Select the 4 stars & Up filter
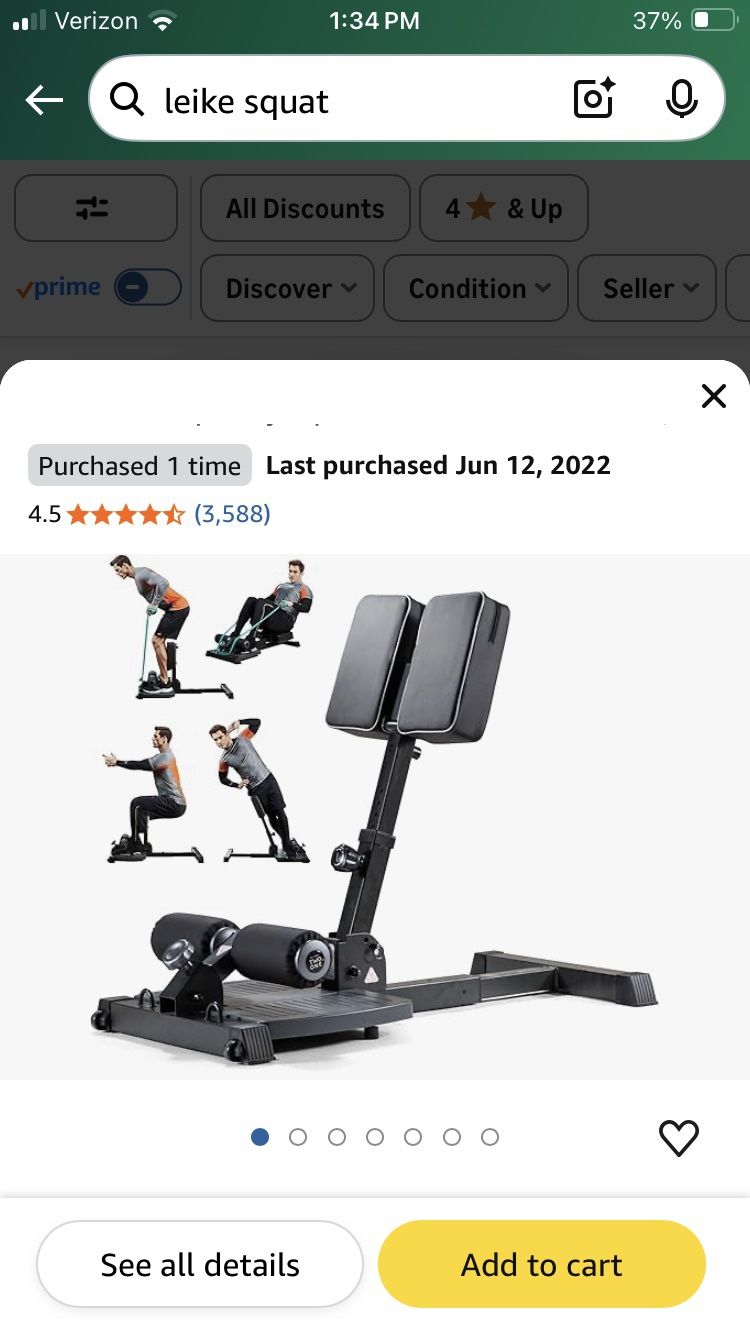 click(504, 208)
